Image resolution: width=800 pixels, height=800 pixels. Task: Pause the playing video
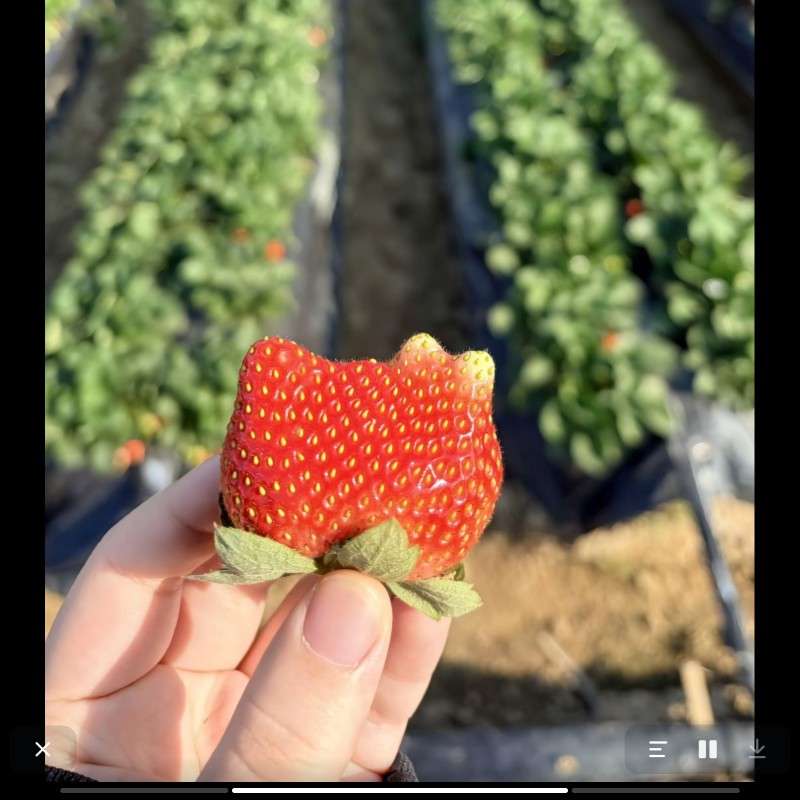[x=707, y=749]
